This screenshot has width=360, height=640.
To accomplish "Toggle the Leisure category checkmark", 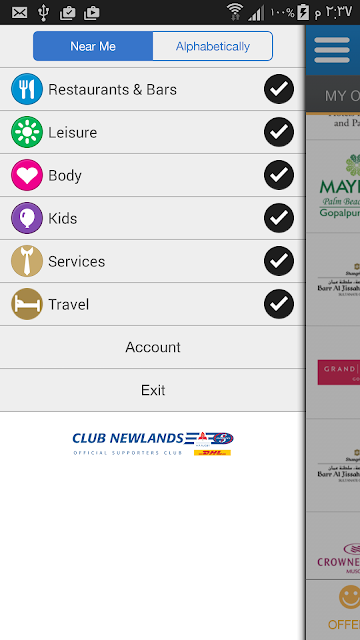I will click(x=279, y=132).
